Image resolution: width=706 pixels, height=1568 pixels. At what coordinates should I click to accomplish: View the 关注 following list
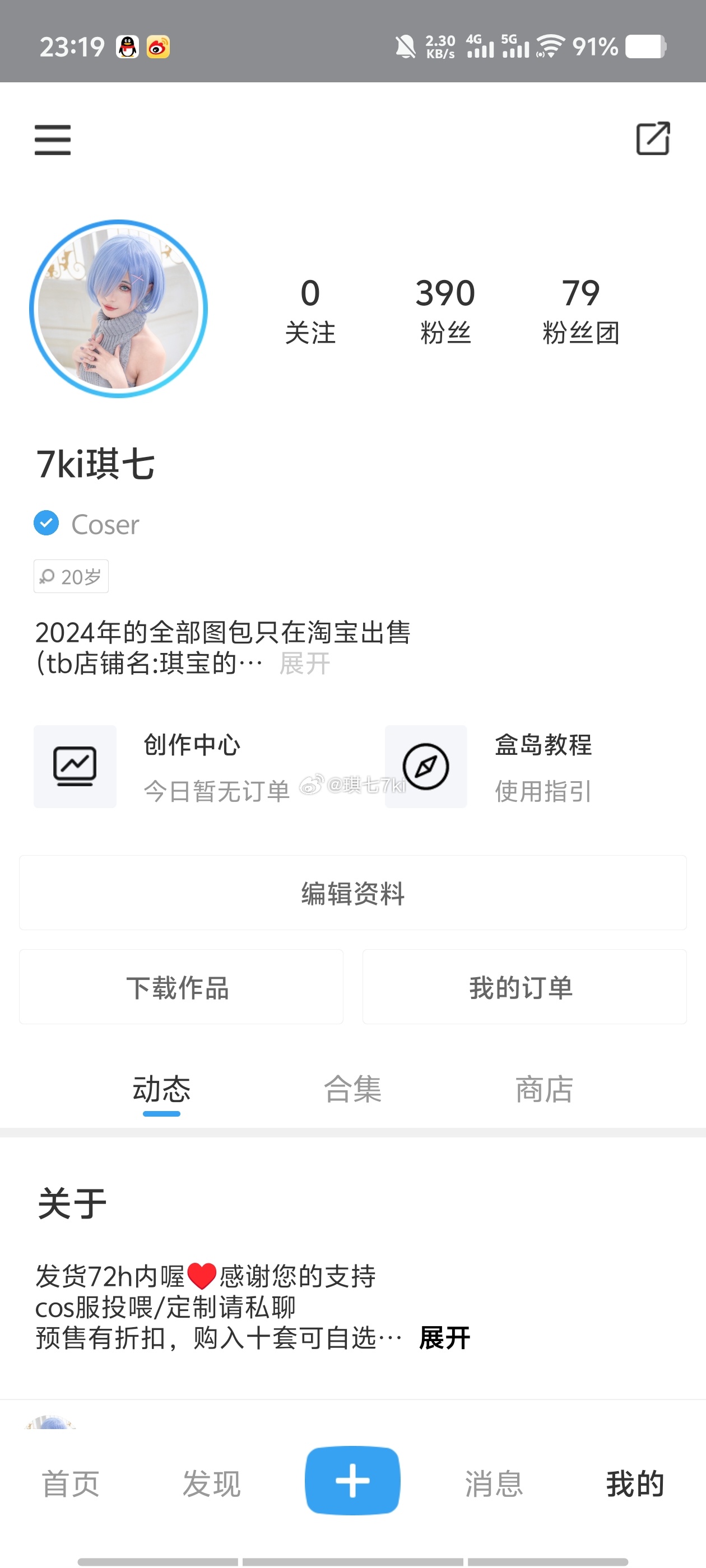[310, 310]
